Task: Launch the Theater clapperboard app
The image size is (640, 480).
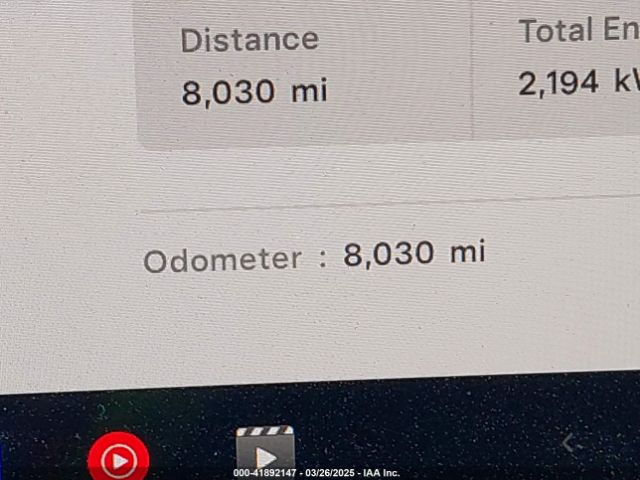Action: (x=265, y=451)
